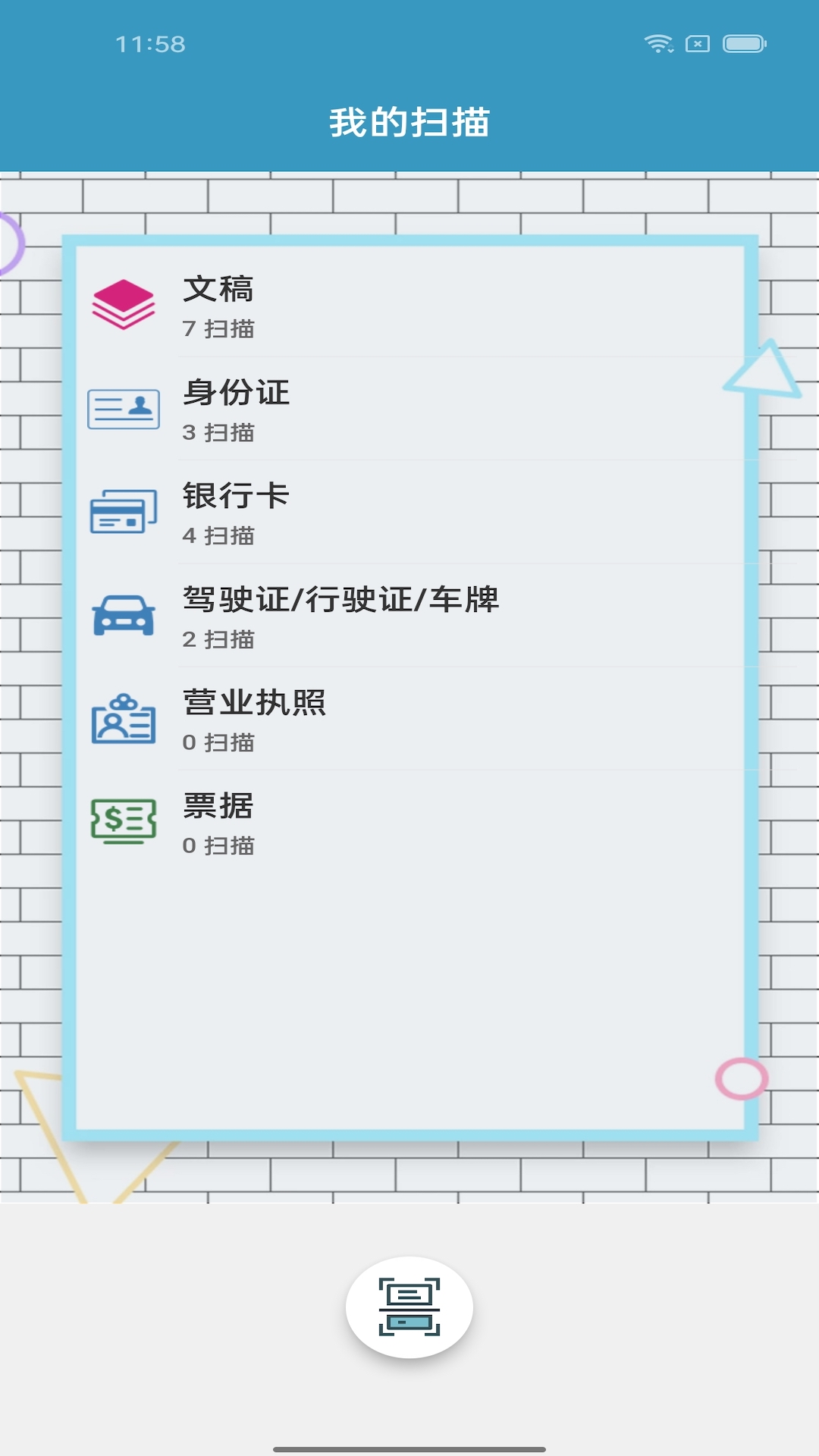Open the 身份证 scans category
Viewport: 819px width, 1456px height.
[409, 409]
